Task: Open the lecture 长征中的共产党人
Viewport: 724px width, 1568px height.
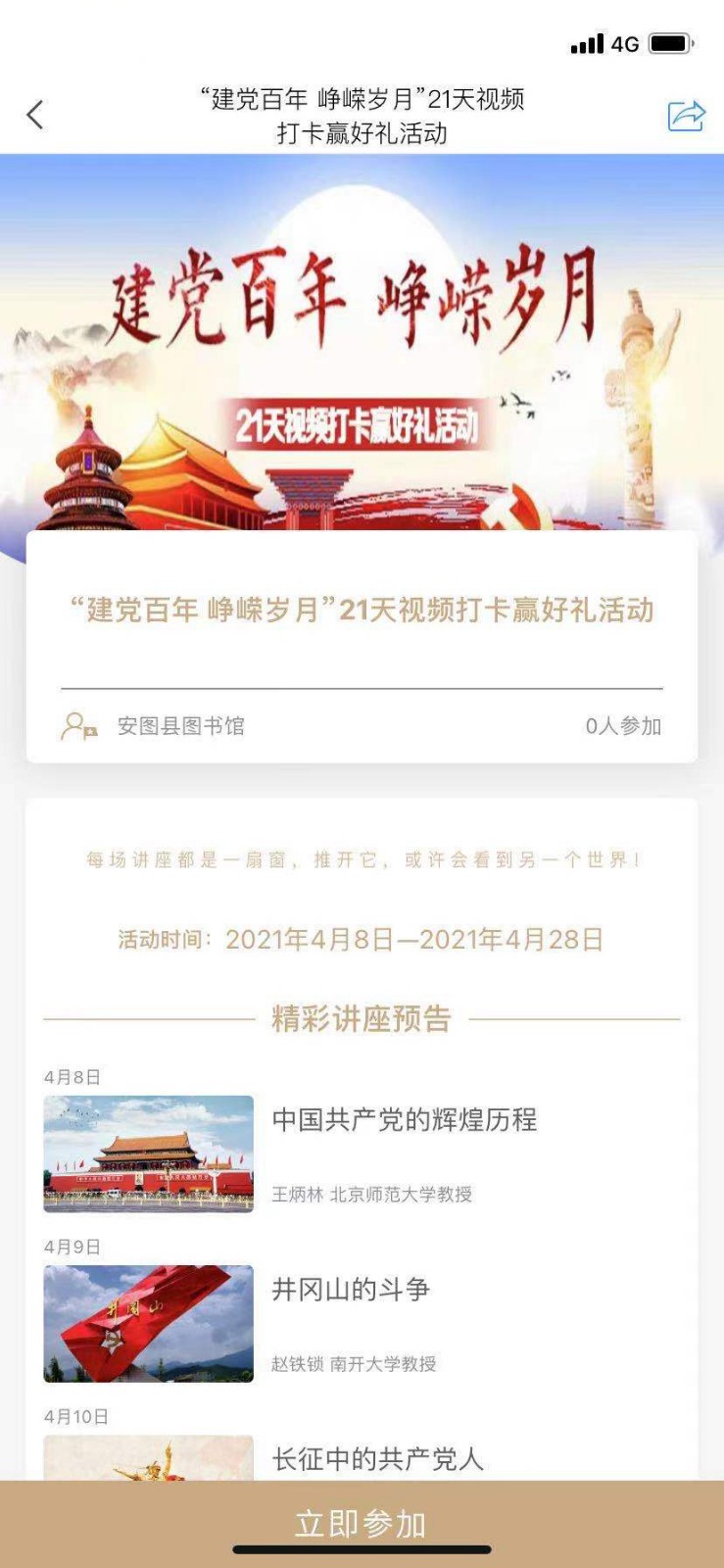Action: 378,1458
